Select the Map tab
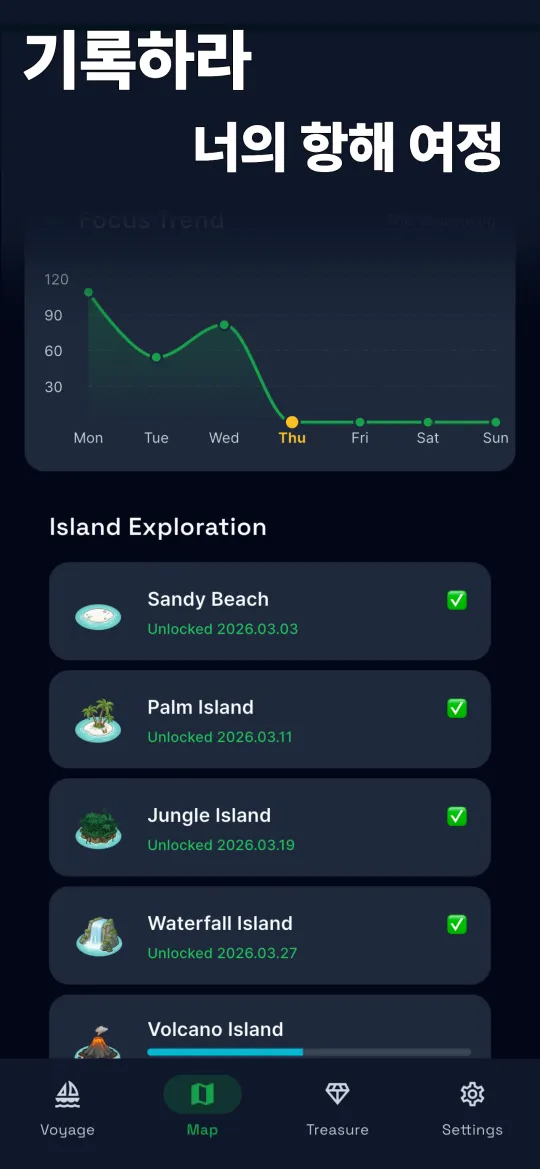Image resolution: width=540 pixels, height=1169 pixels. tap(202, 1109)
